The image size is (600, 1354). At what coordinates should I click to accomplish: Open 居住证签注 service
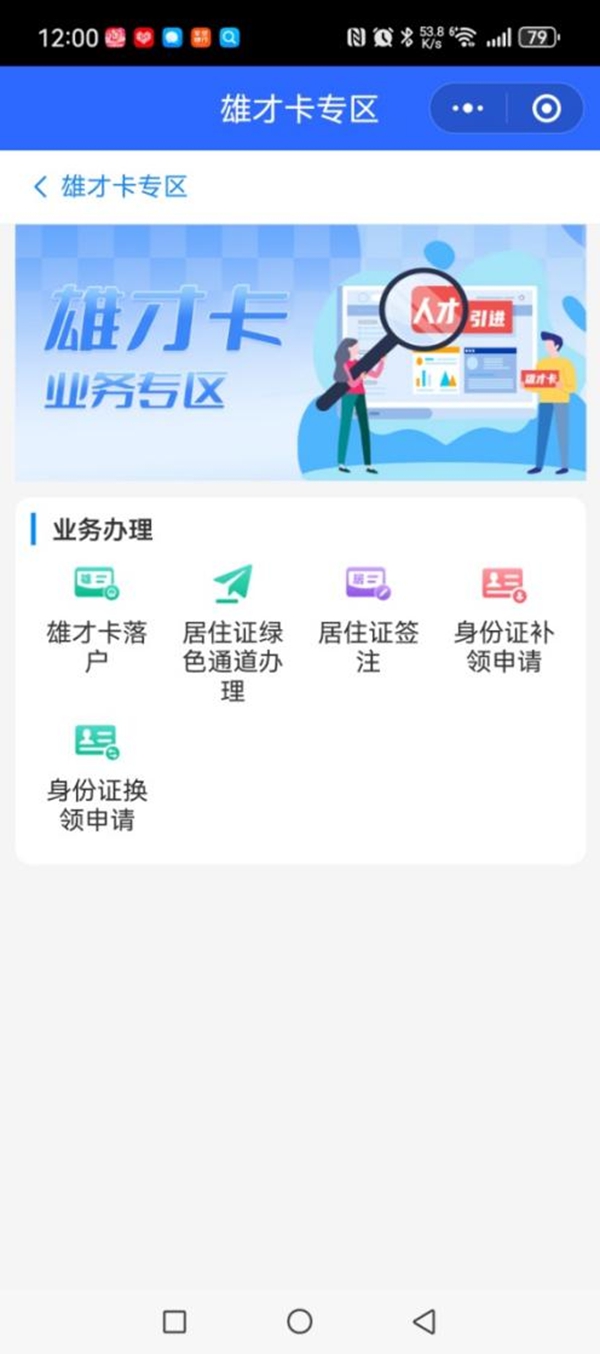tap(368, 615)
